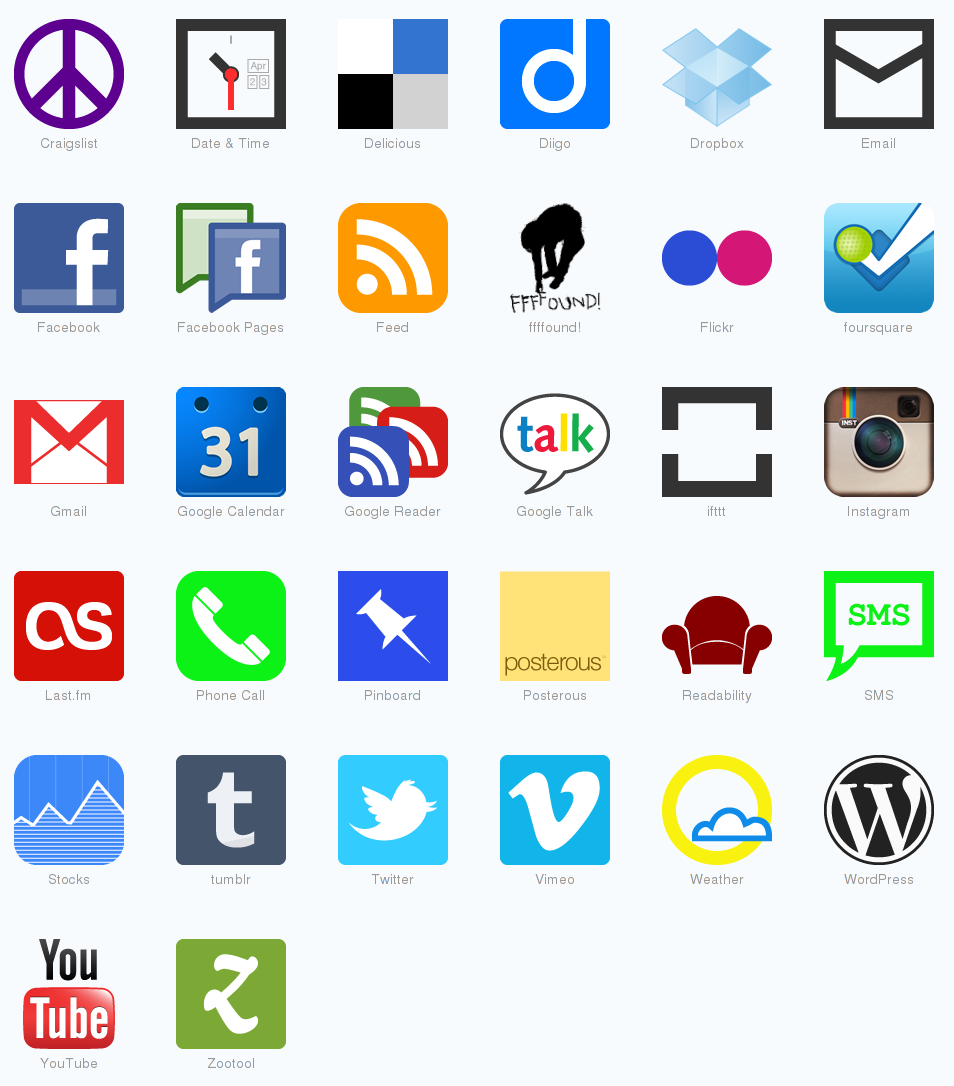This screenshot has width=954, height=1086.
Task: Choose the Email channel
Action: 879,74
